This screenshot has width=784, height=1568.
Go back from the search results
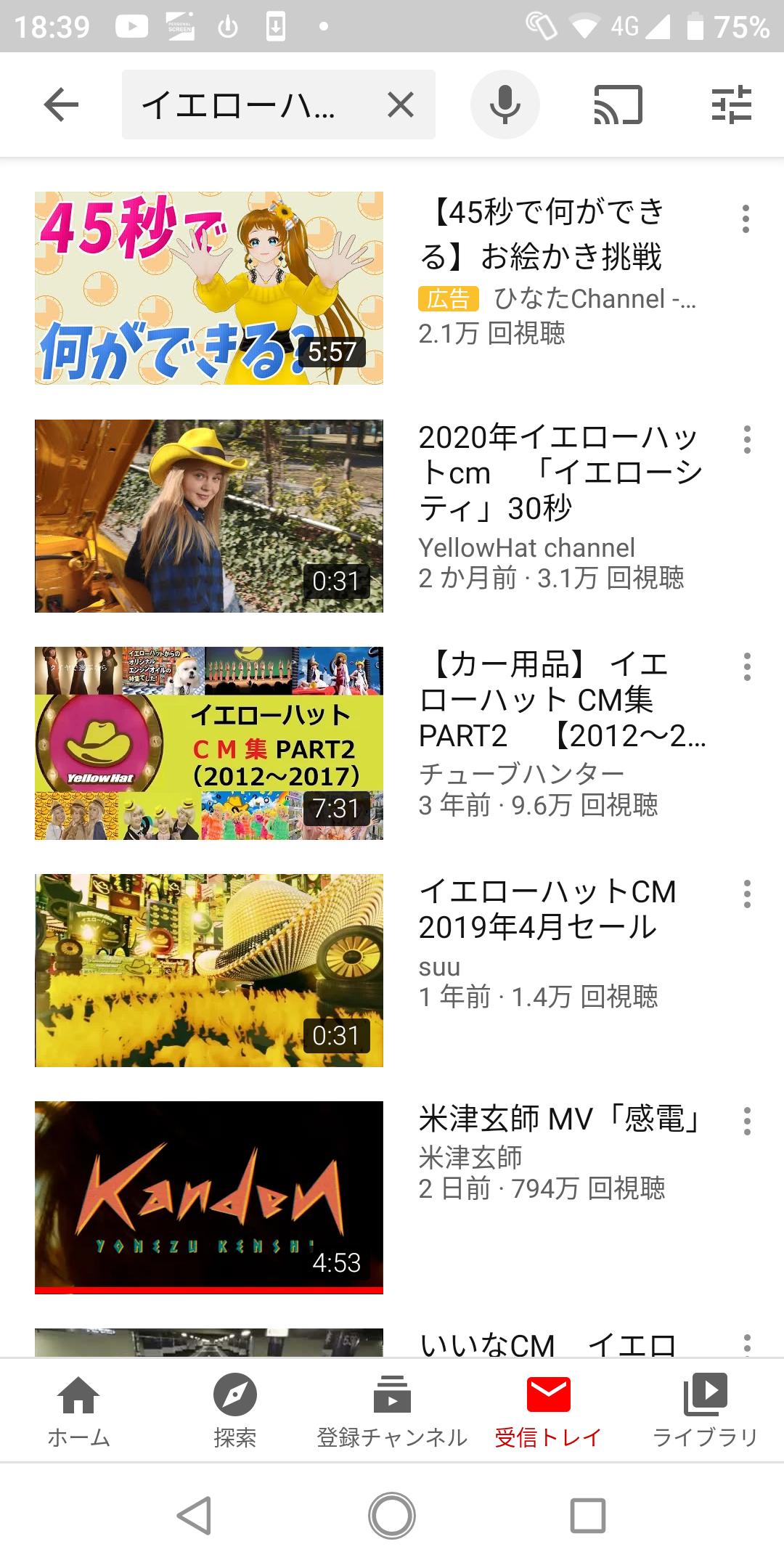pyautogui.click(x=61, y=105)
